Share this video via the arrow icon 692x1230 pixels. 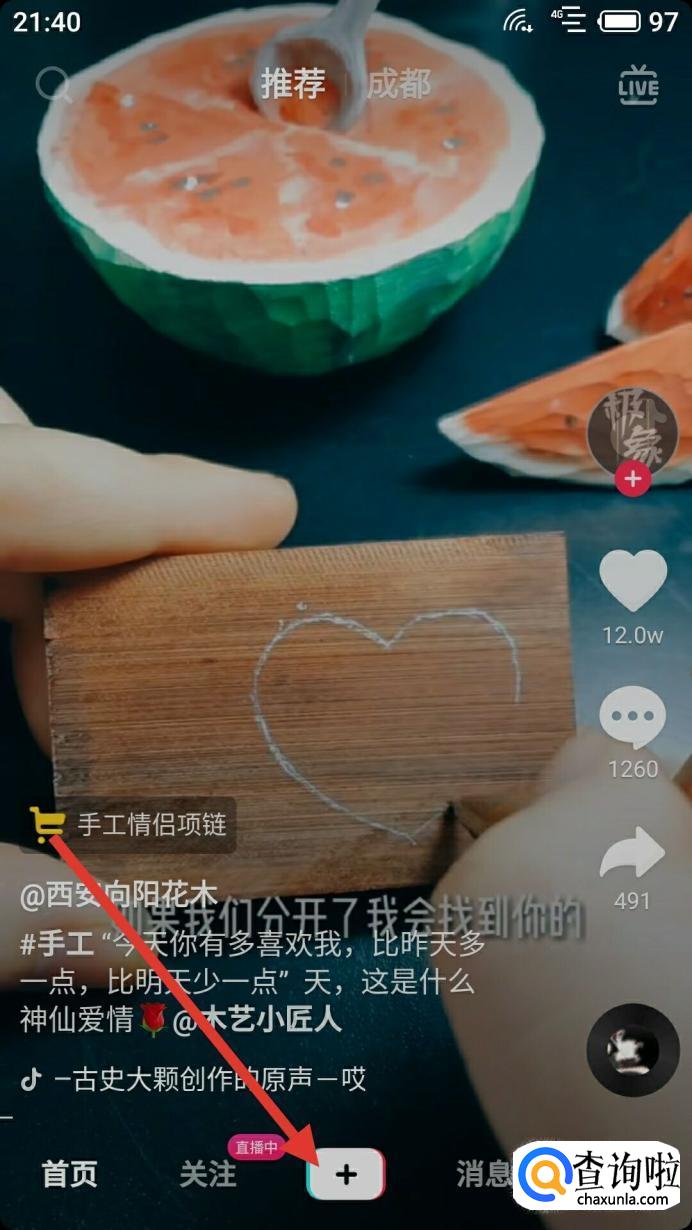pyautogui.click(x=632, y=855)
